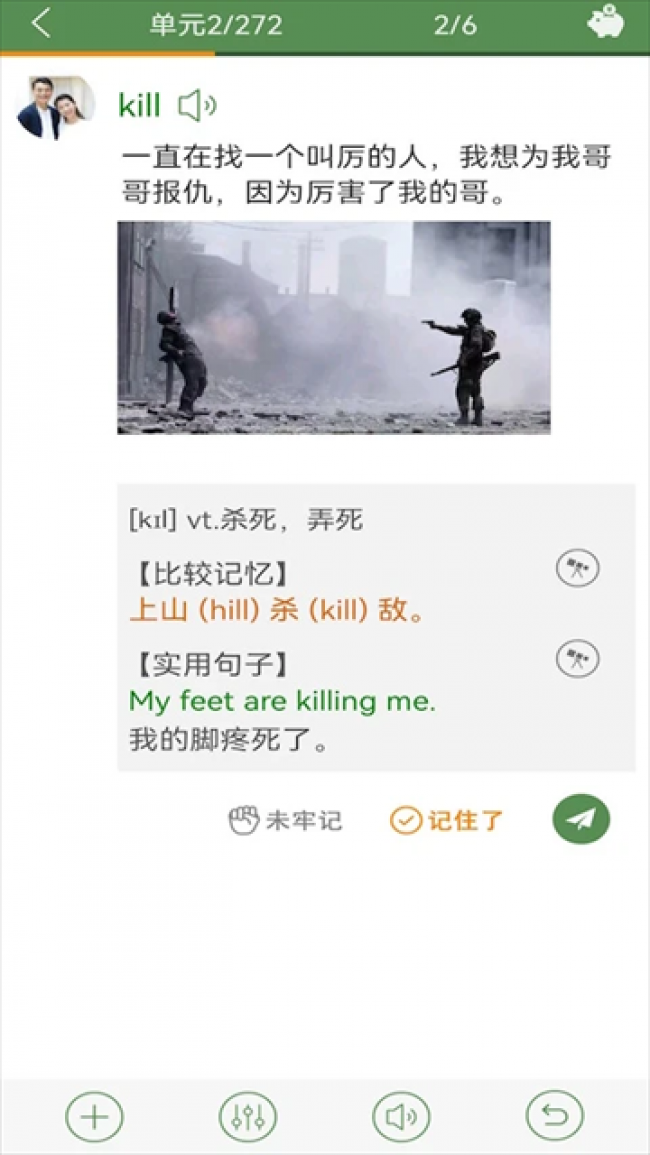
Task: Mark word as 未牢记
Action: point(285,821)
